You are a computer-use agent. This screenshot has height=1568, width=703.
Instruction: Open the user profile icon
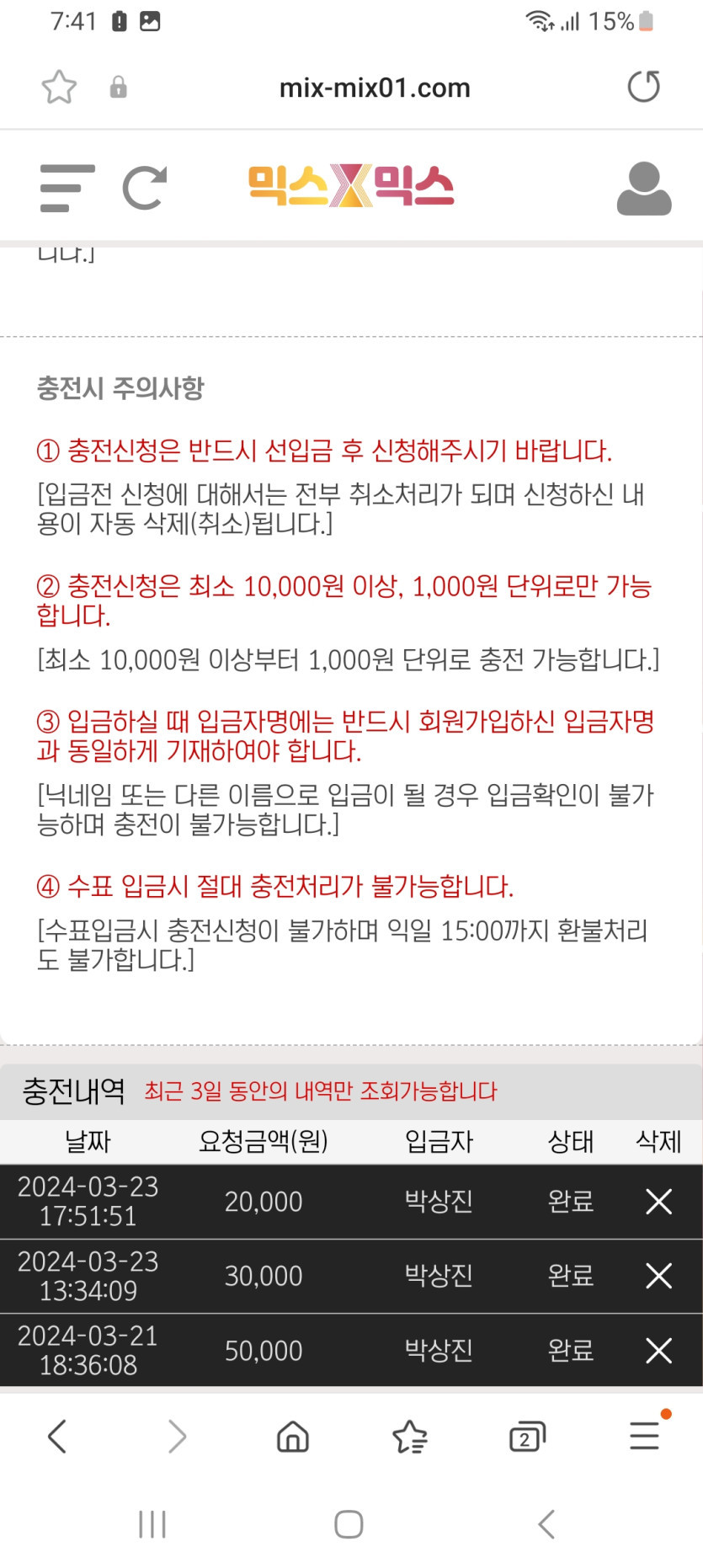[x=644, y=188]
